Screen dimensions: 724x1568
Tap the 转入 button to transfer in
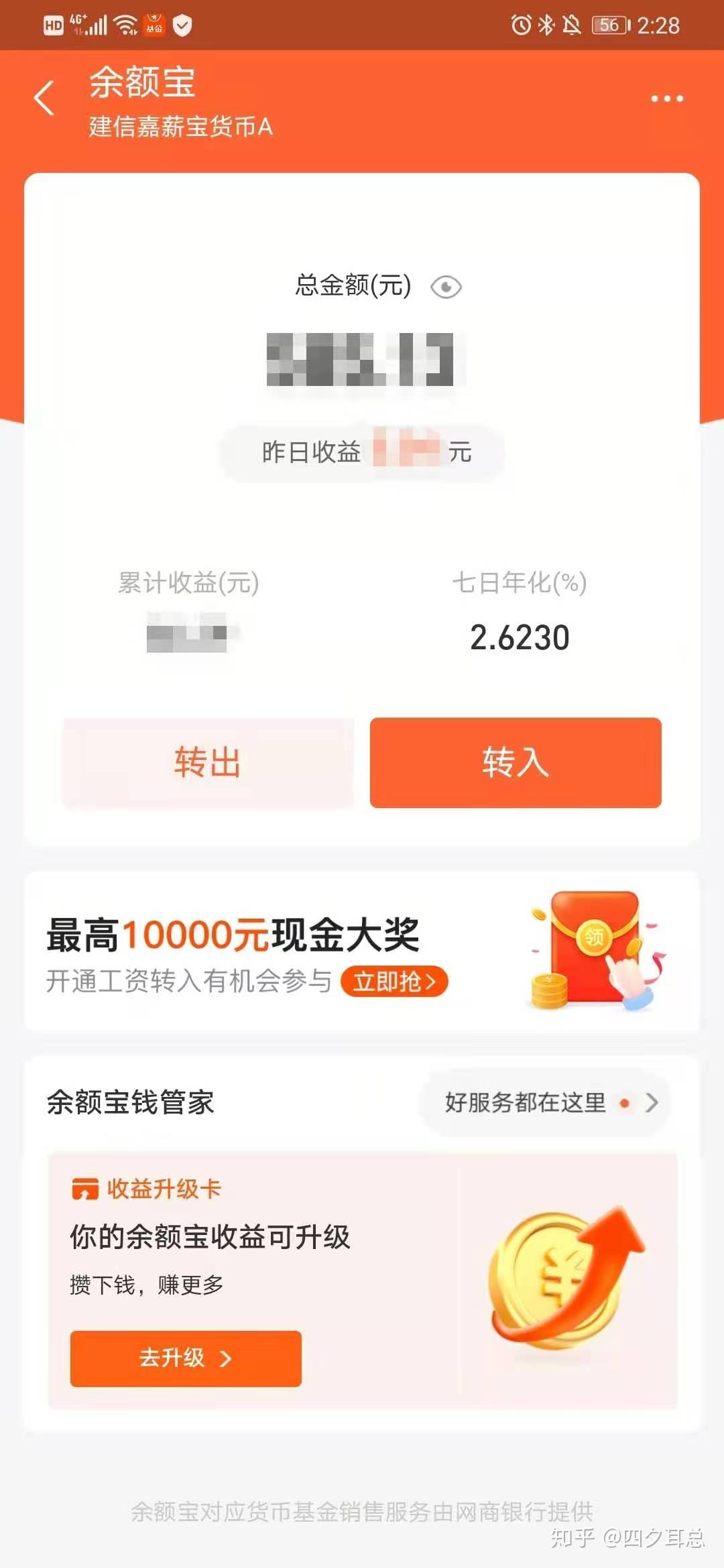[516, 763]
